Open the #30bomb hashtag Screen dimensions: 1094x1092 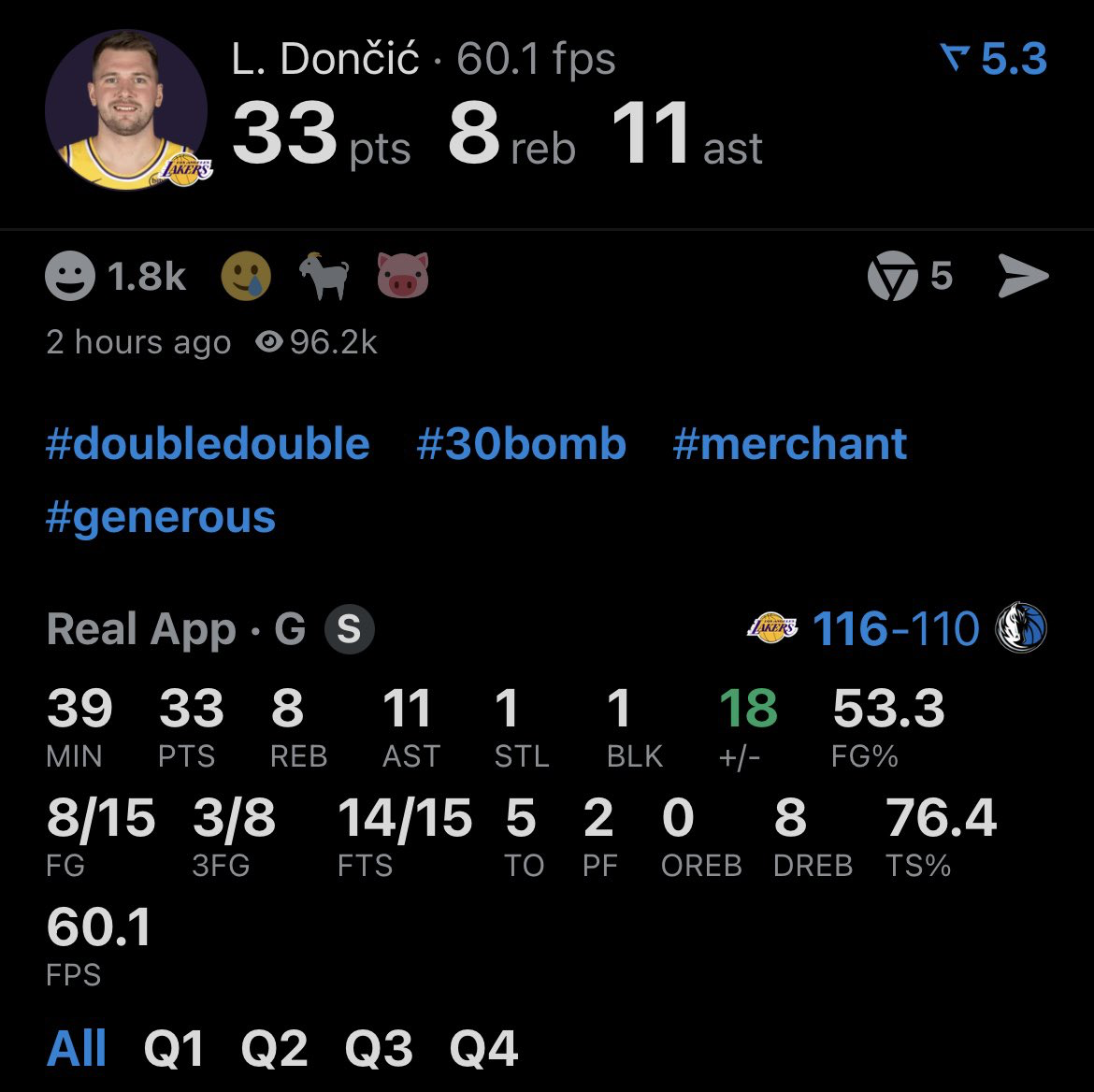tap(521, 444)
